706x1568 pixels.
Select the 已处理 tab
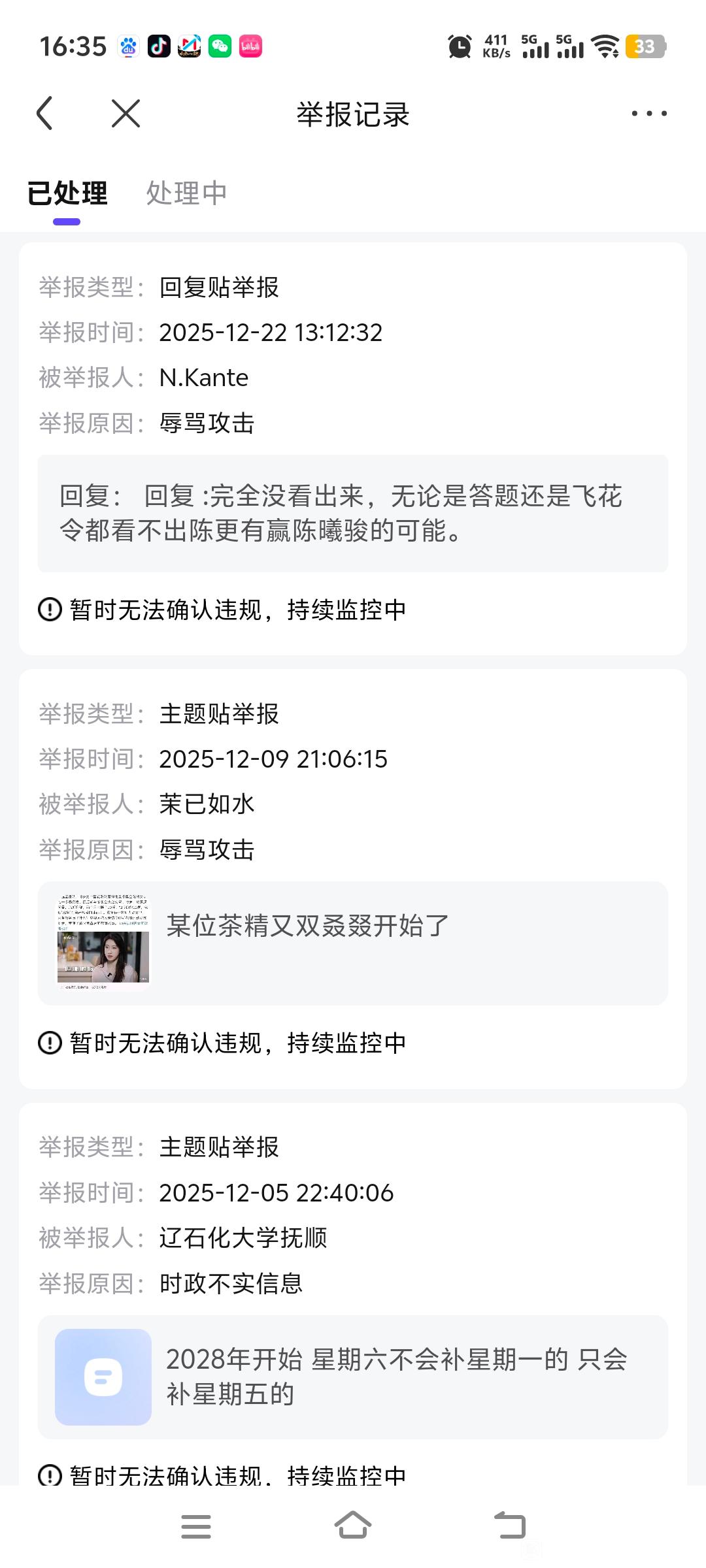point(67,193)
